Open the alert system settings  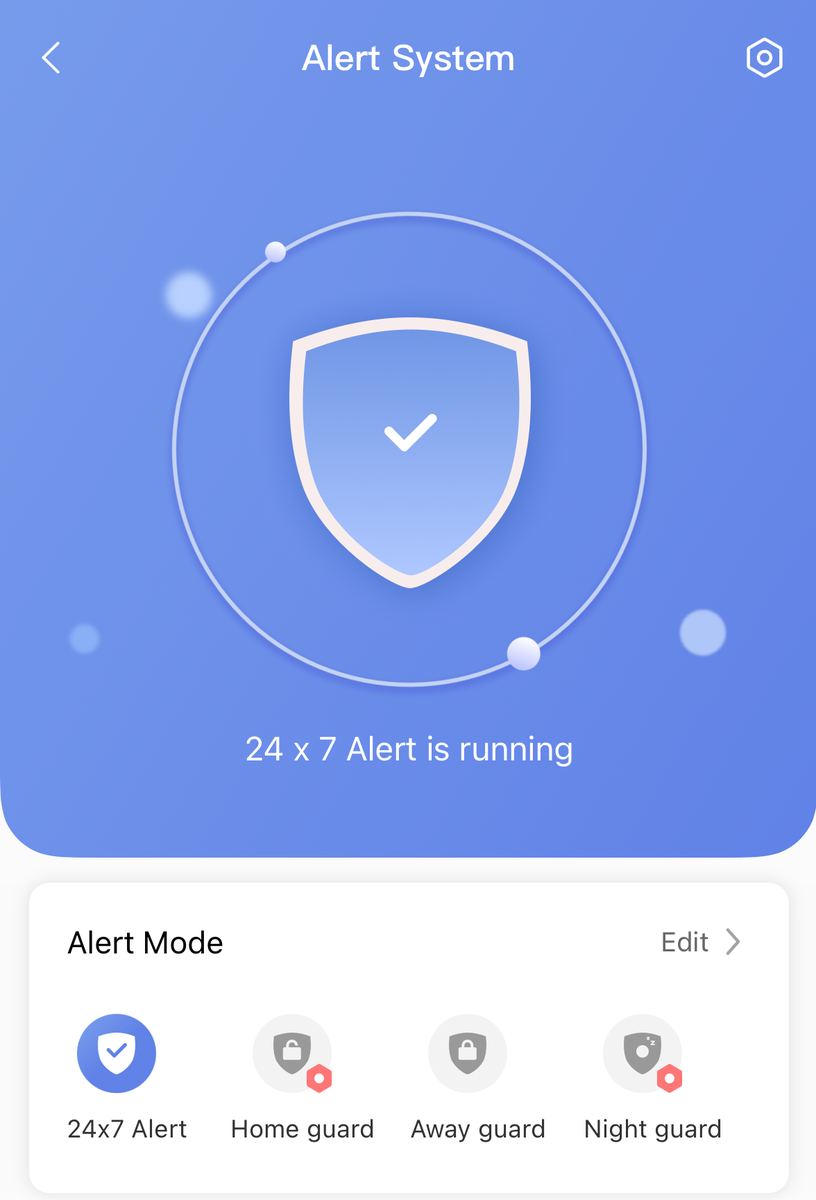click(x=764, y=58)
